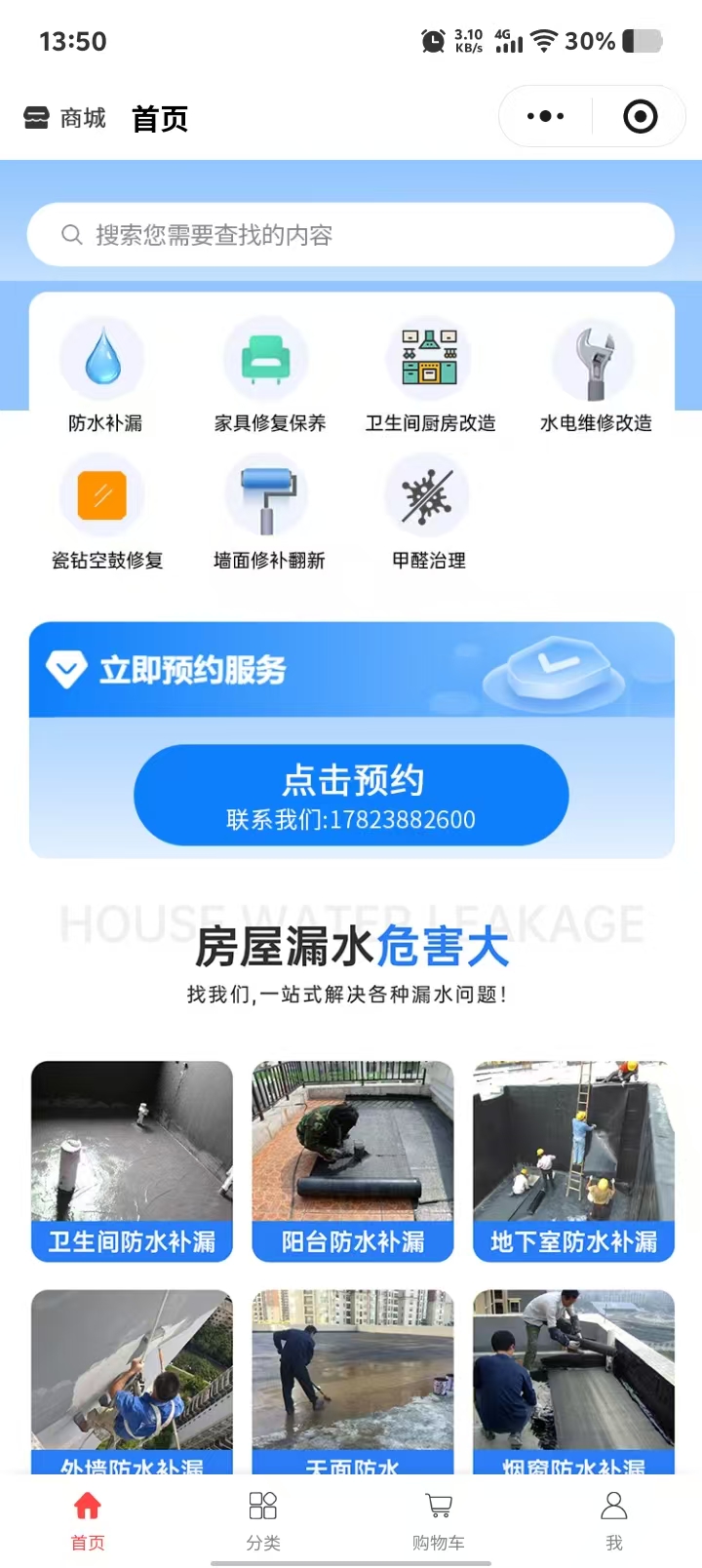Close the mini program via target icon
Image resolution: width=702 pixels, height=1568 pixels.
coord(640,117)
